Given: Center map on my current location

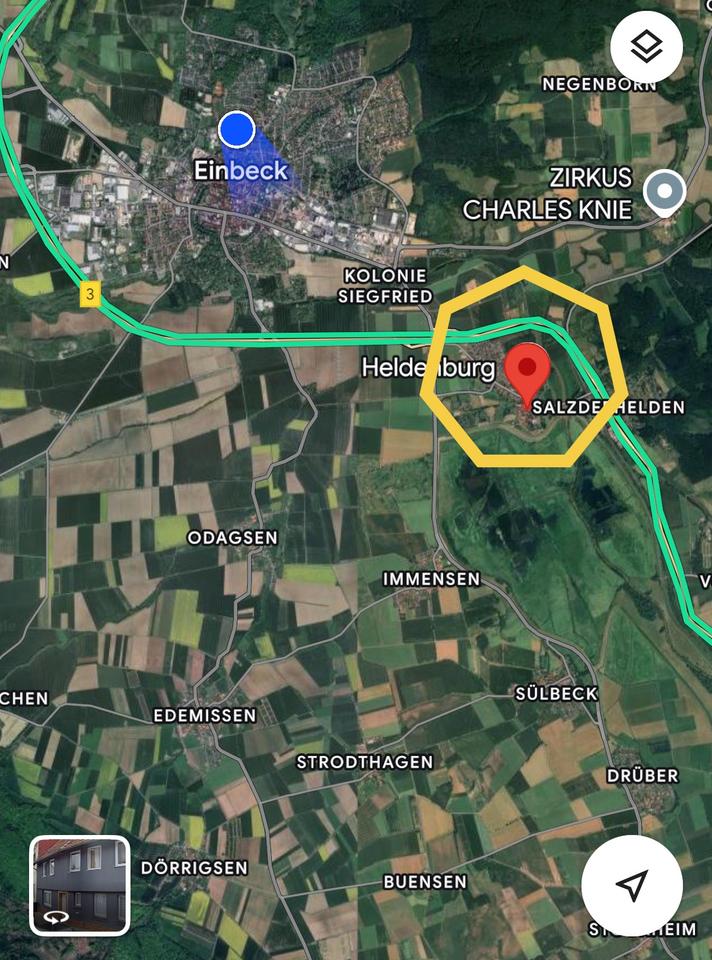Looking at the screenshot, I should pos(631,884).
